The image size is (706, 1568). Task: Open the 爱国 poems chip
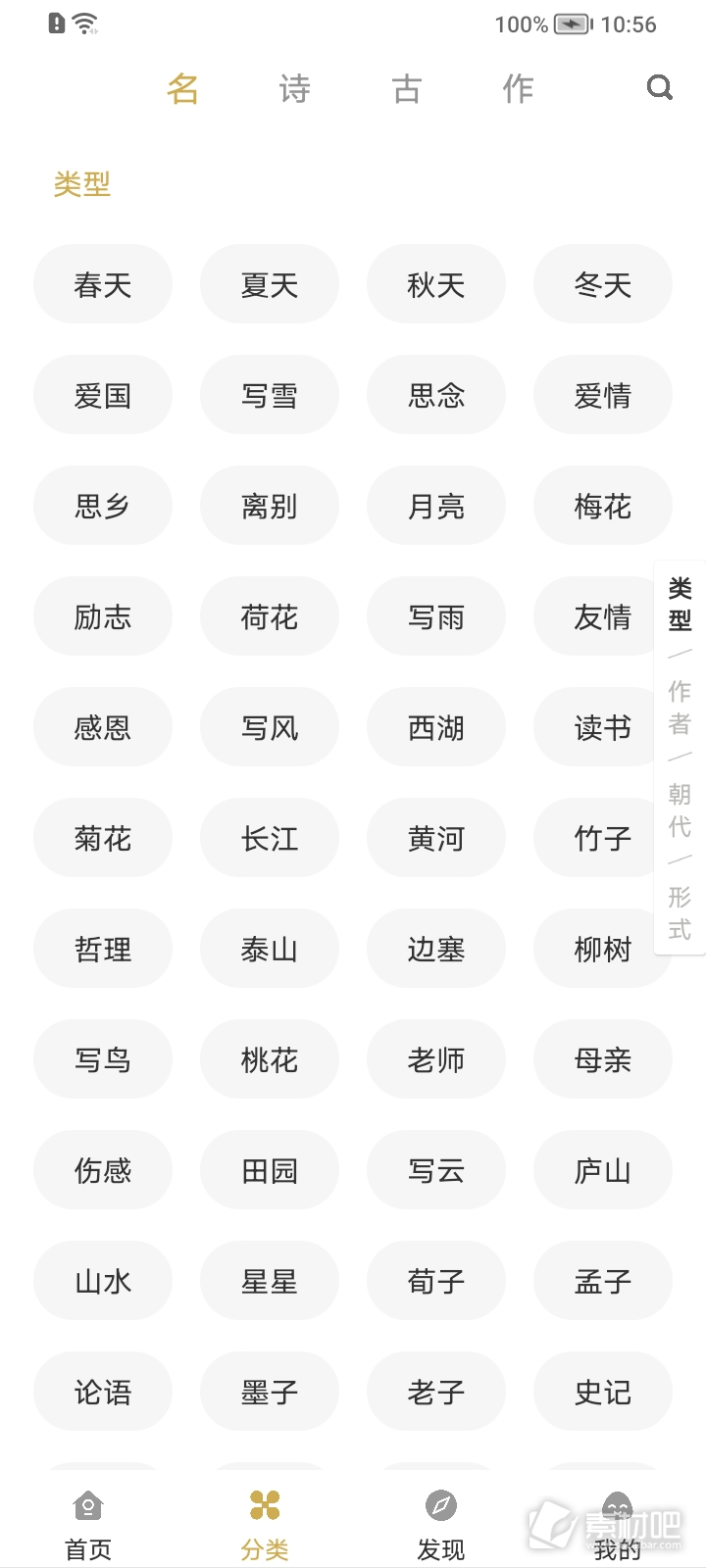click(x=103, y=395)
